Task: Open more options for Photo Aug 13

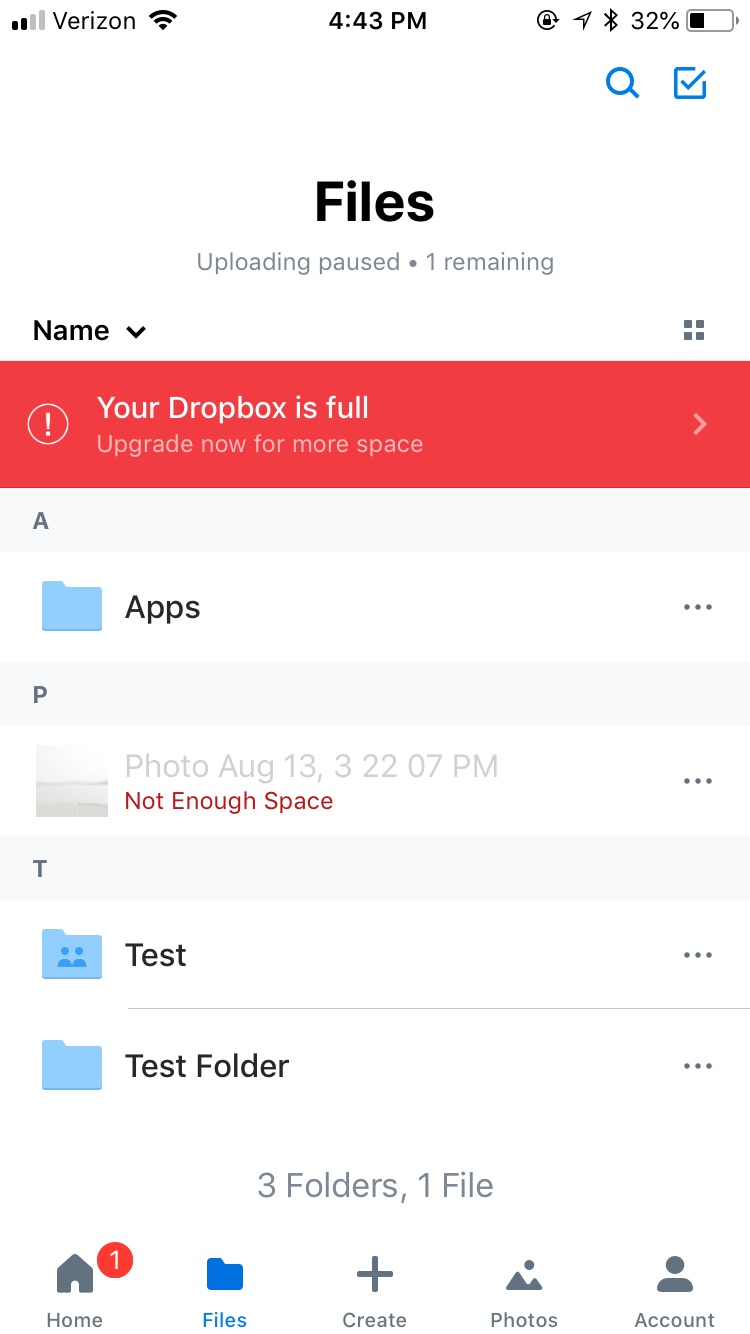Action: [x=697, y=781]
